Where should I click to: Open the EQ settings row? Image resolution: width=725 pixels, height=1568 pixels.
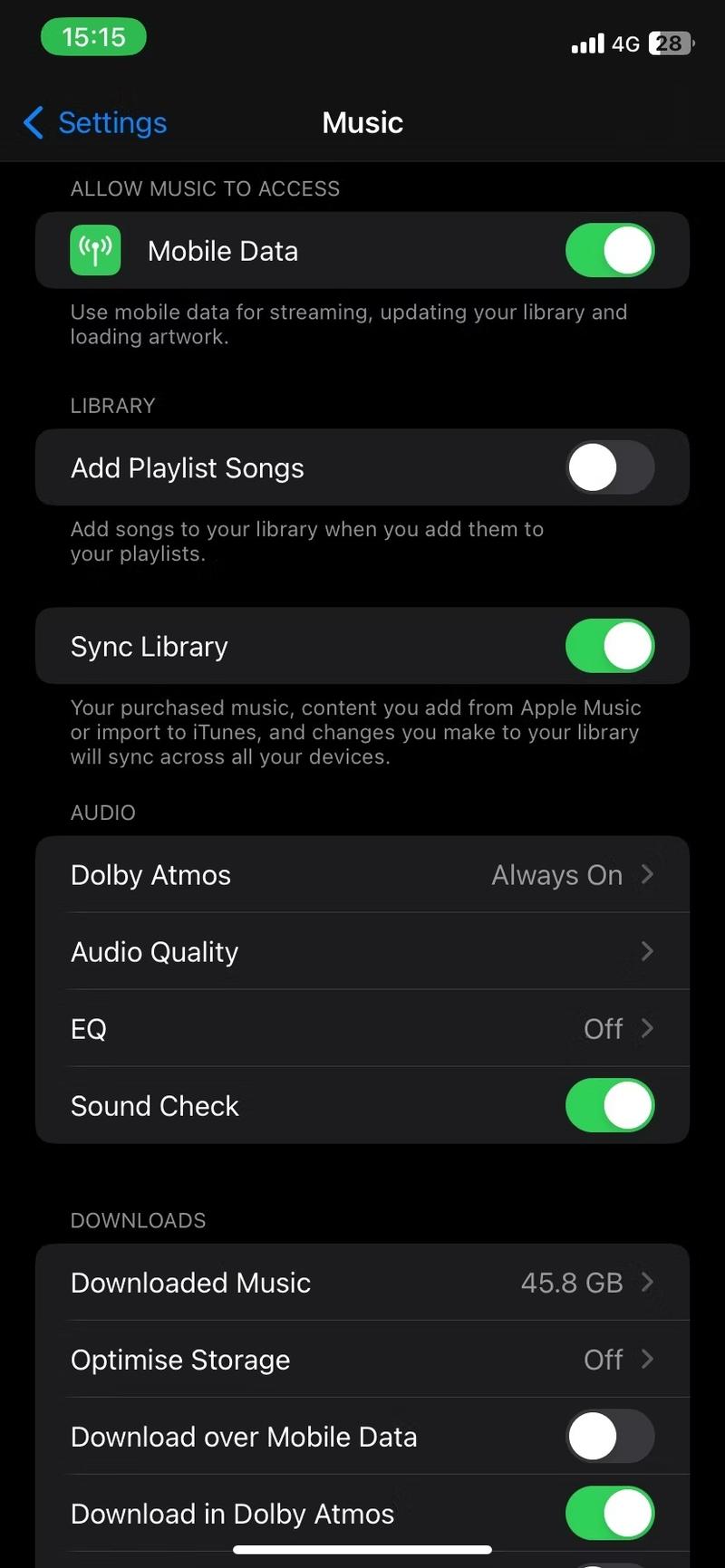pyautogui.click(x=362, y=1028)
